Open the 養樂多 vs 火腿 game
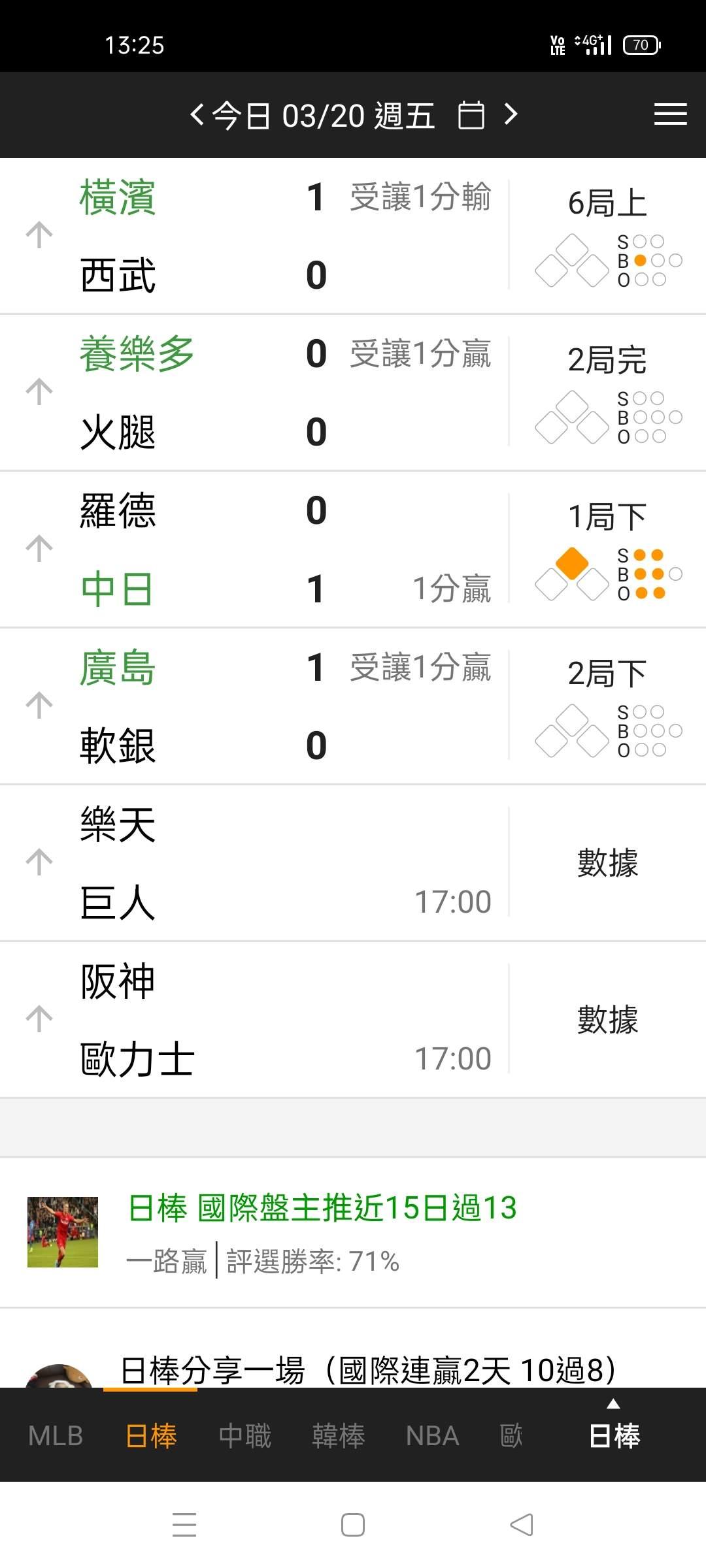Screen dimensions: 706x1568 (x=261, y=393)
